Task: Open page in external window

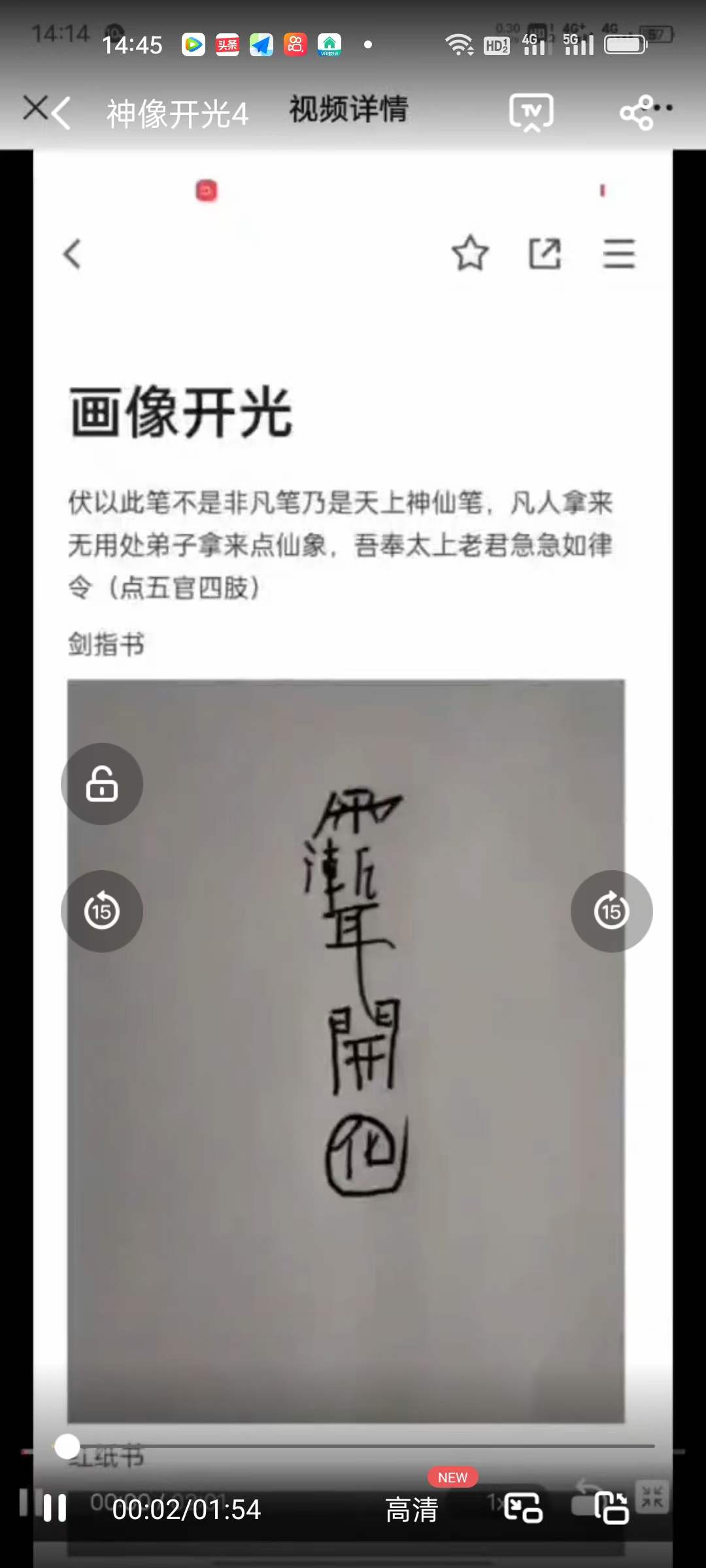Action: 546,253
